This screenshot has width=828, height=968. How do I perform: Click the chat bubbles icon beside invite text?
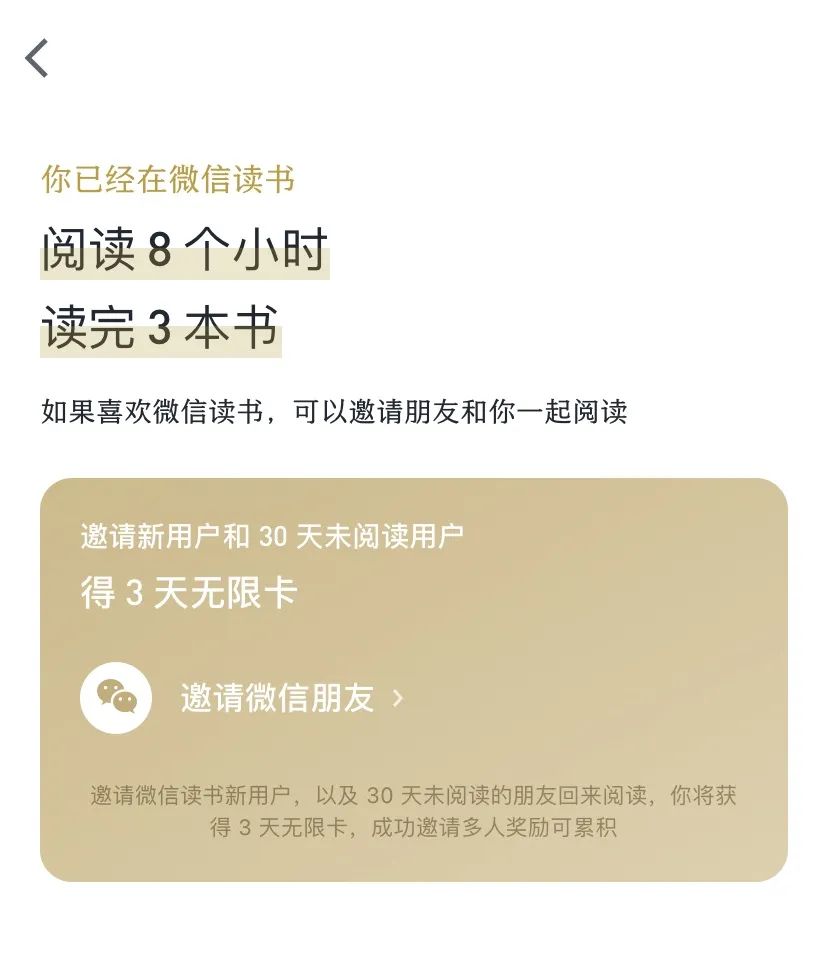pos(117,698)
